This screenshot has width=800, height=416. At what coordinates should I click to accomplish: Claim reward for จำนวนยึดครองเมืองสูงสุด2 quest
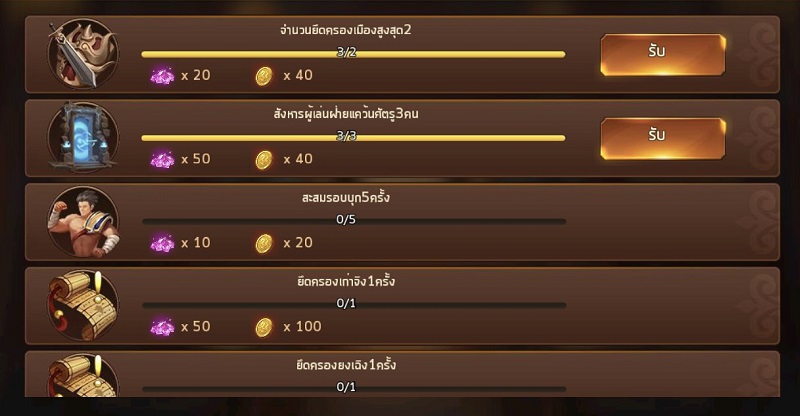tap(662, 54)
